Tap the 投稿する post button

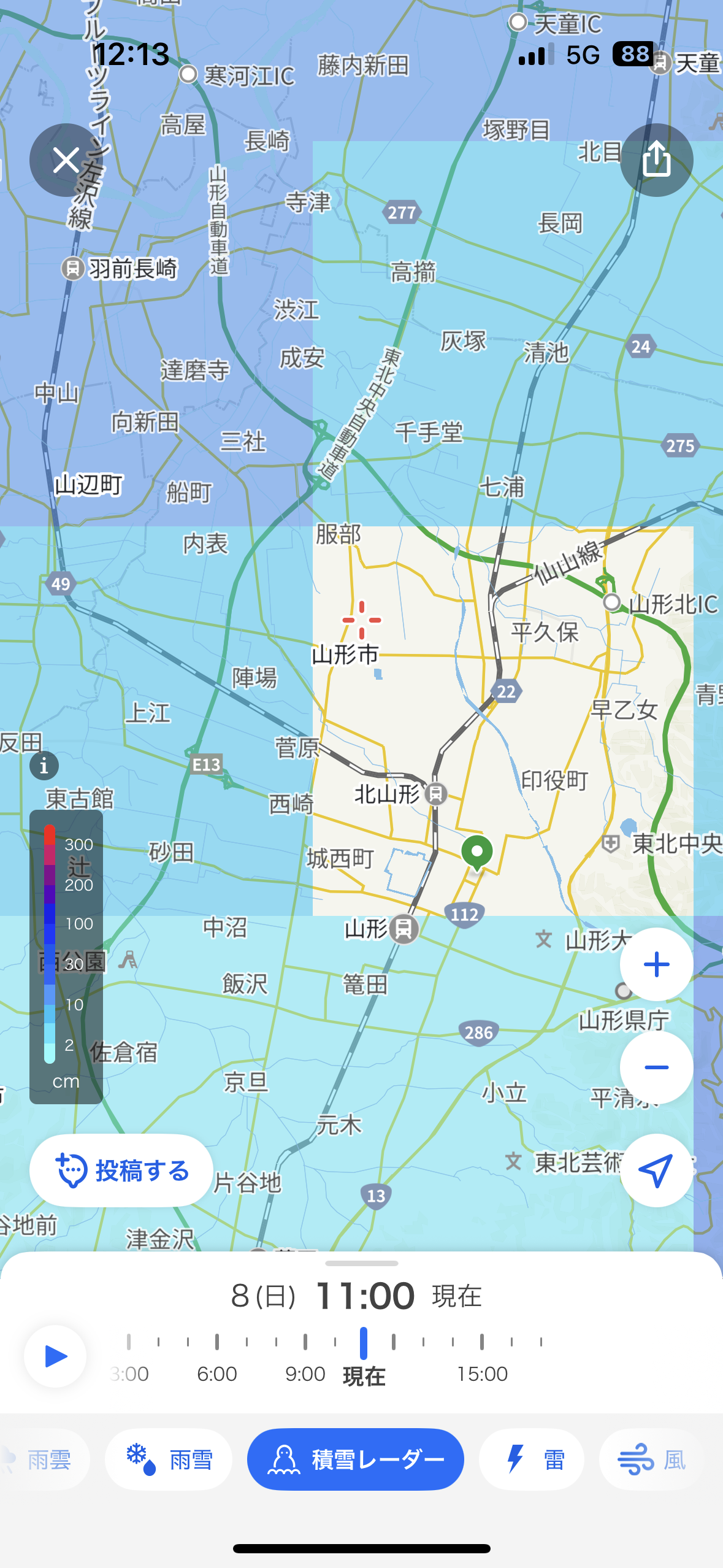point(121,1170)
